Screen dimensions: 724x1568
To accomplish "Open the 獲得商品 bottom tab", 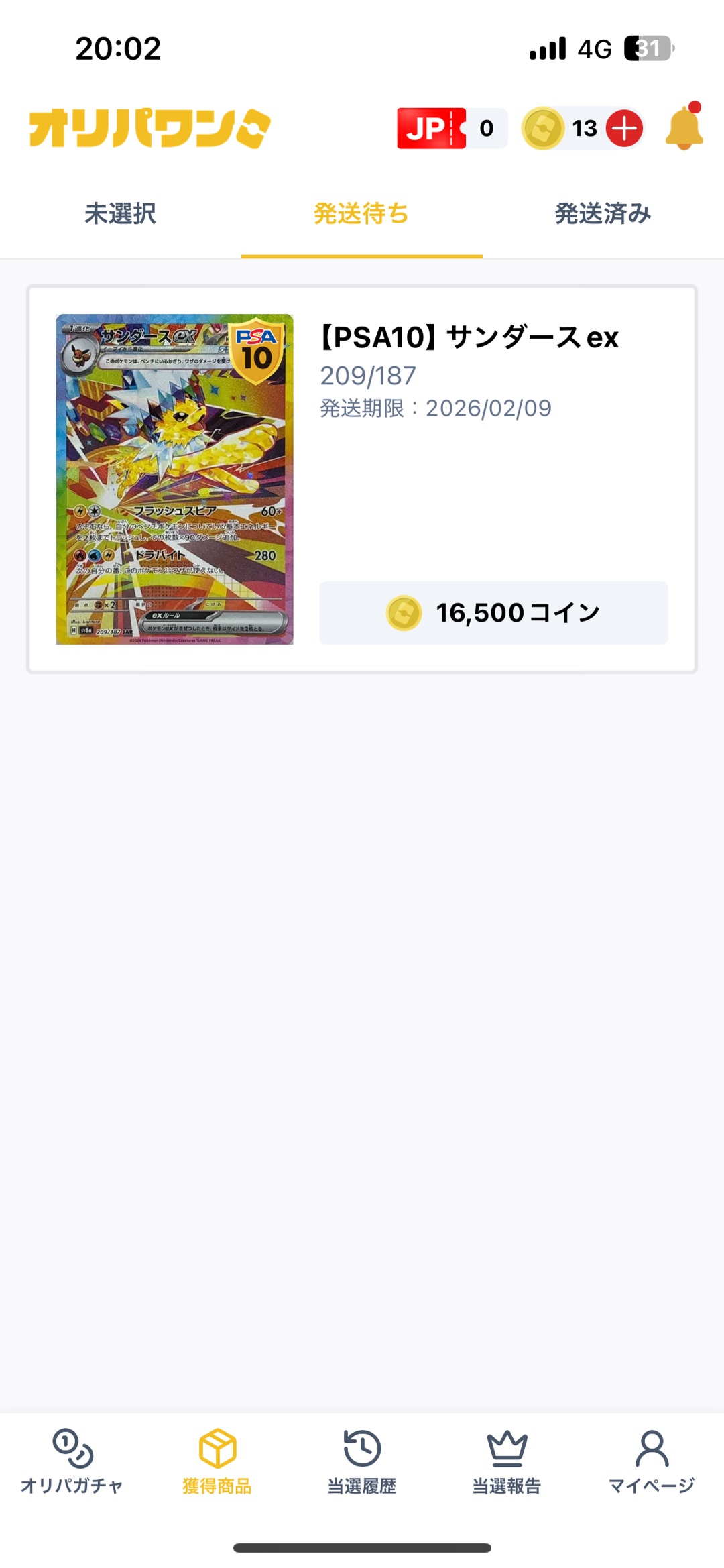I will [x=217, y=1462].
